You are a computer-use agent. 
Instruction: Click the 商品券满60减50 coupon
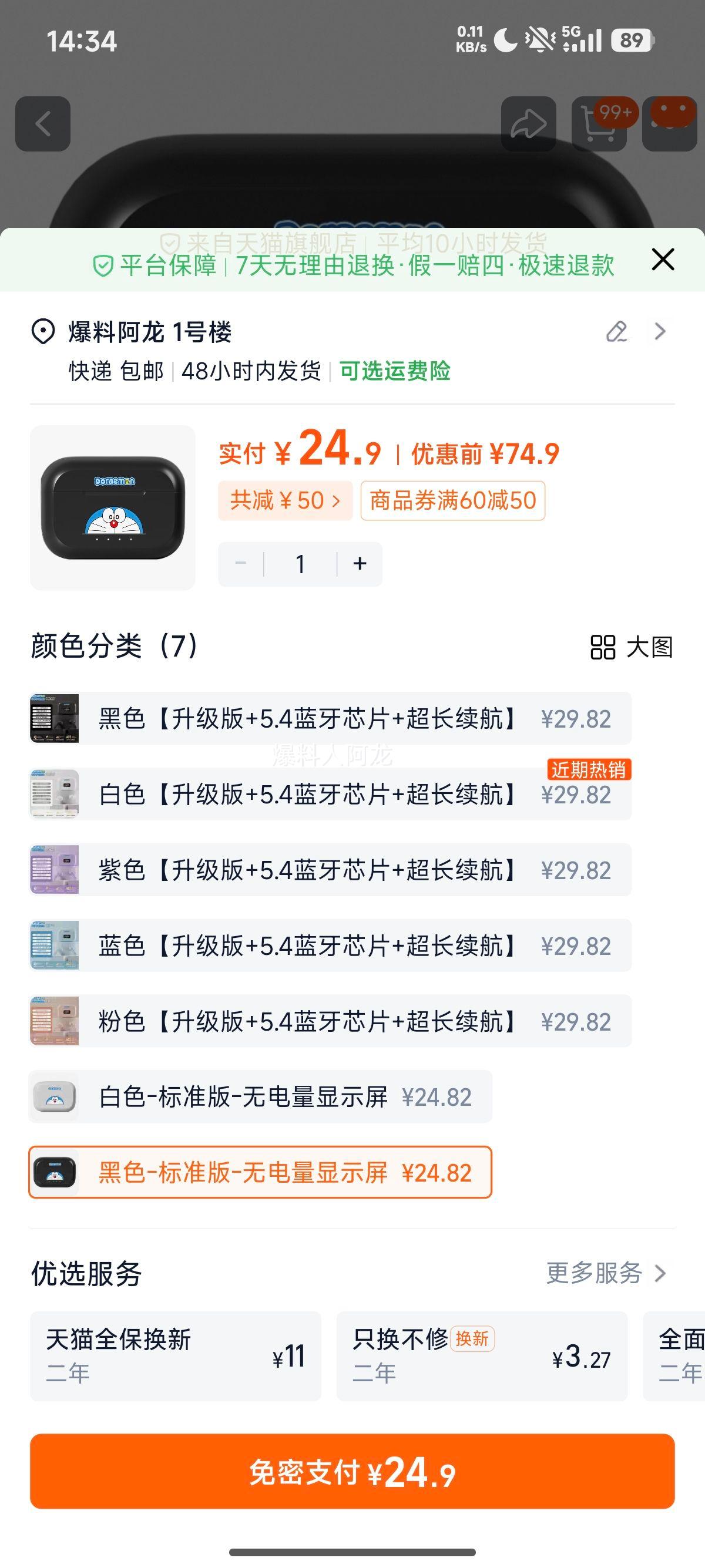click(452, 500)
